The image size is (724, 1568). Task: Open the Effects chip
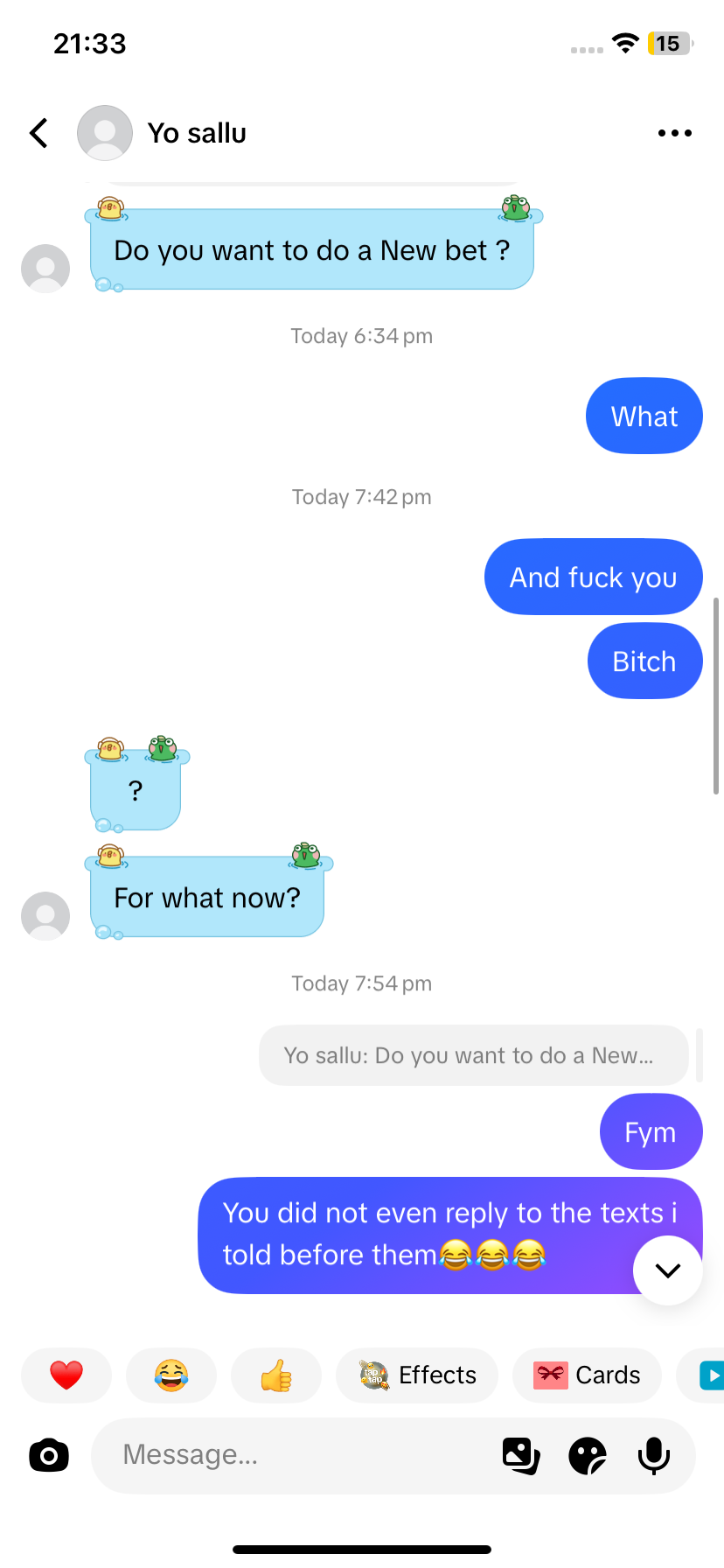(417, 1375)
